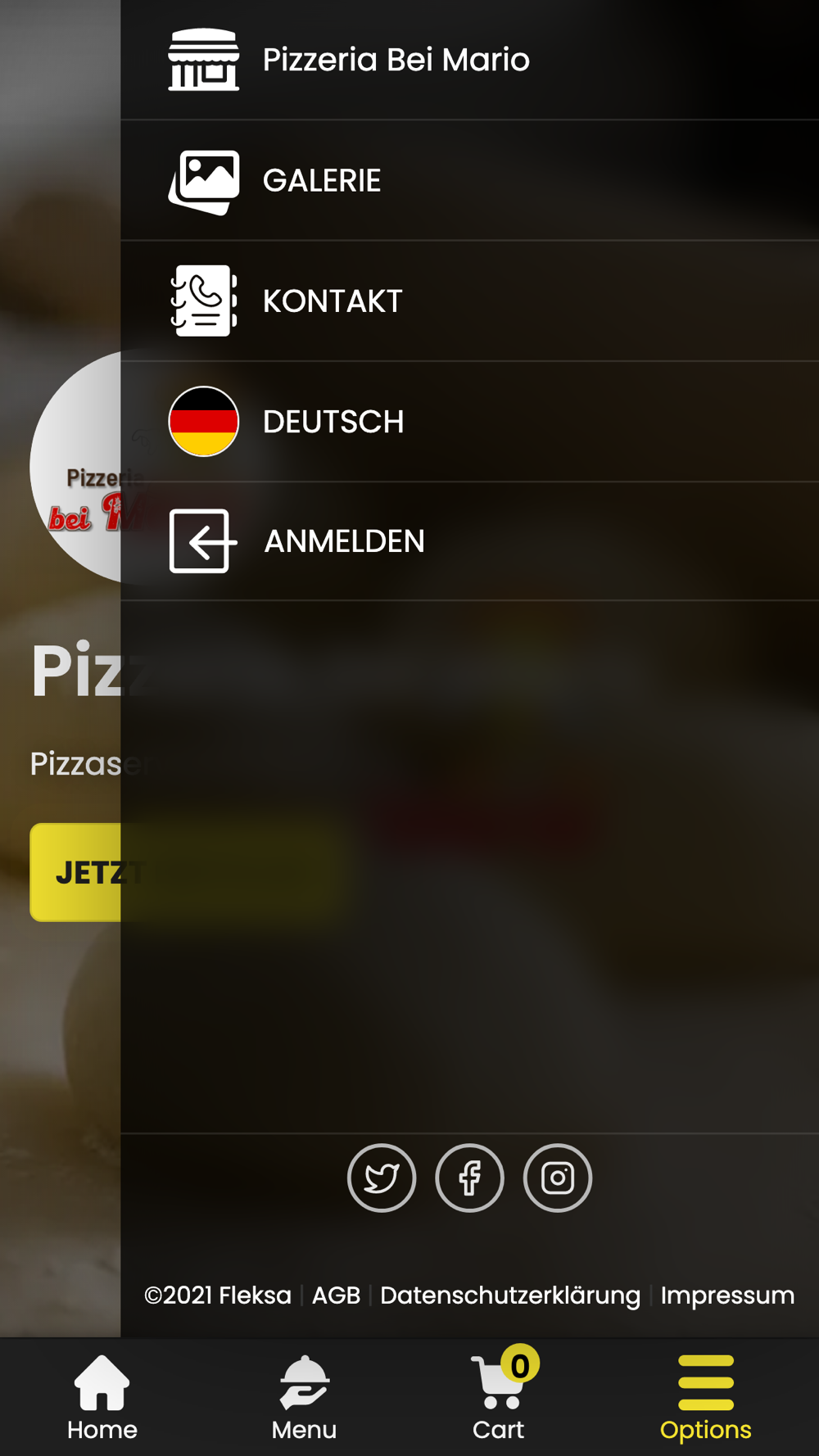Switch to the Menu tab

(x=304, y=1397)
